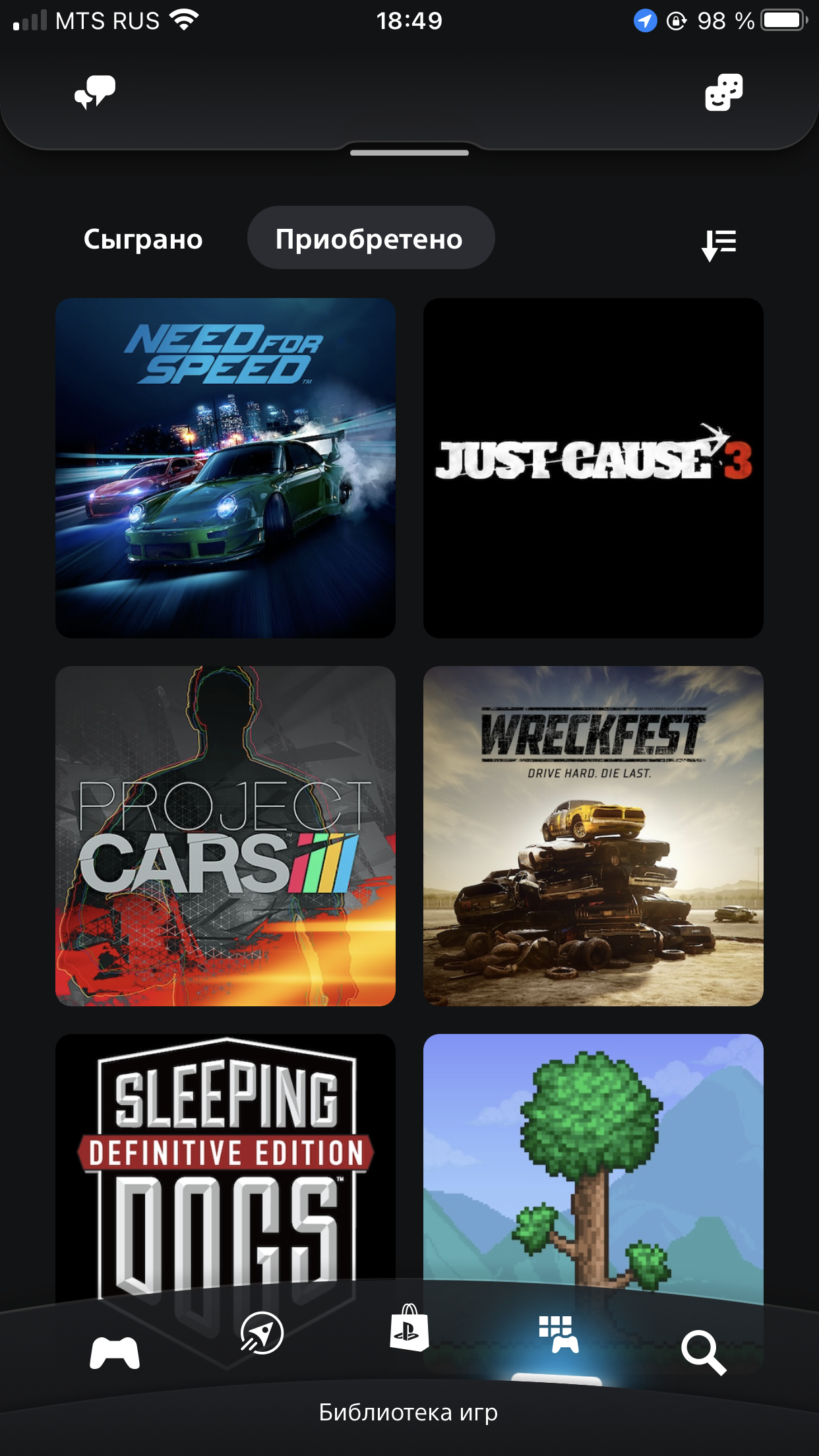Select the game library tab

pos(558,1335)
